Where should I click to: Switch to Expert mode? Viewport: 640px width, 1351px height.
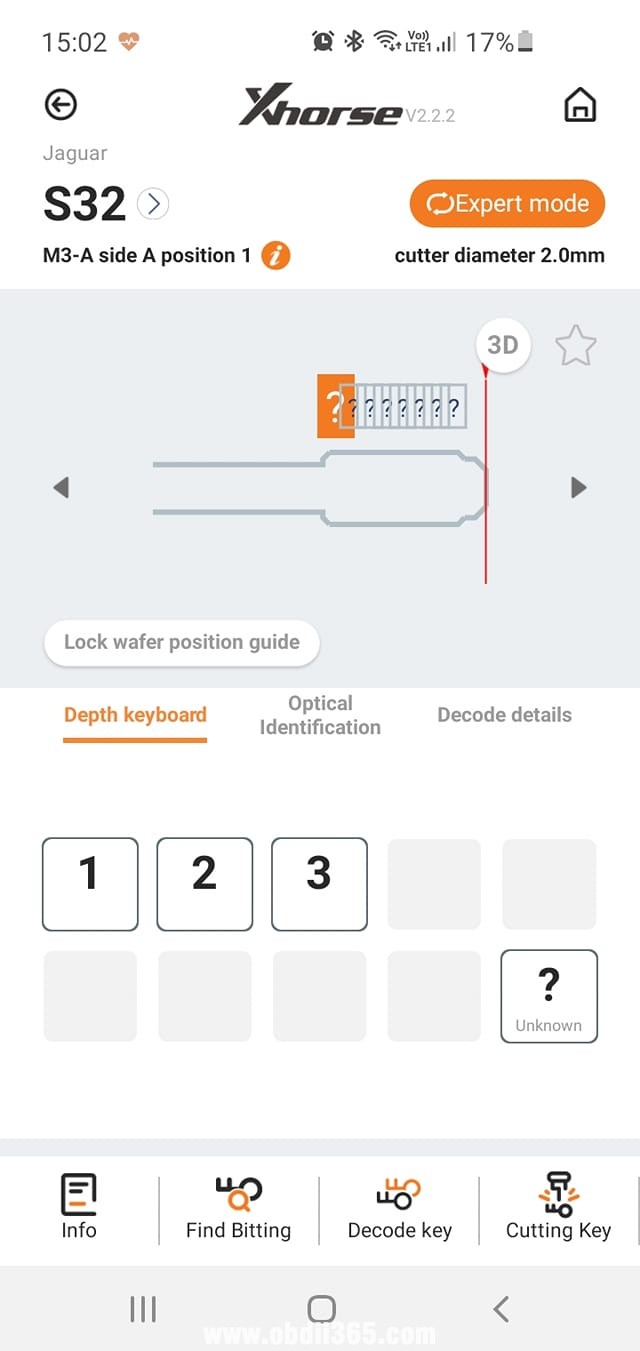click(x=507, y=204)
